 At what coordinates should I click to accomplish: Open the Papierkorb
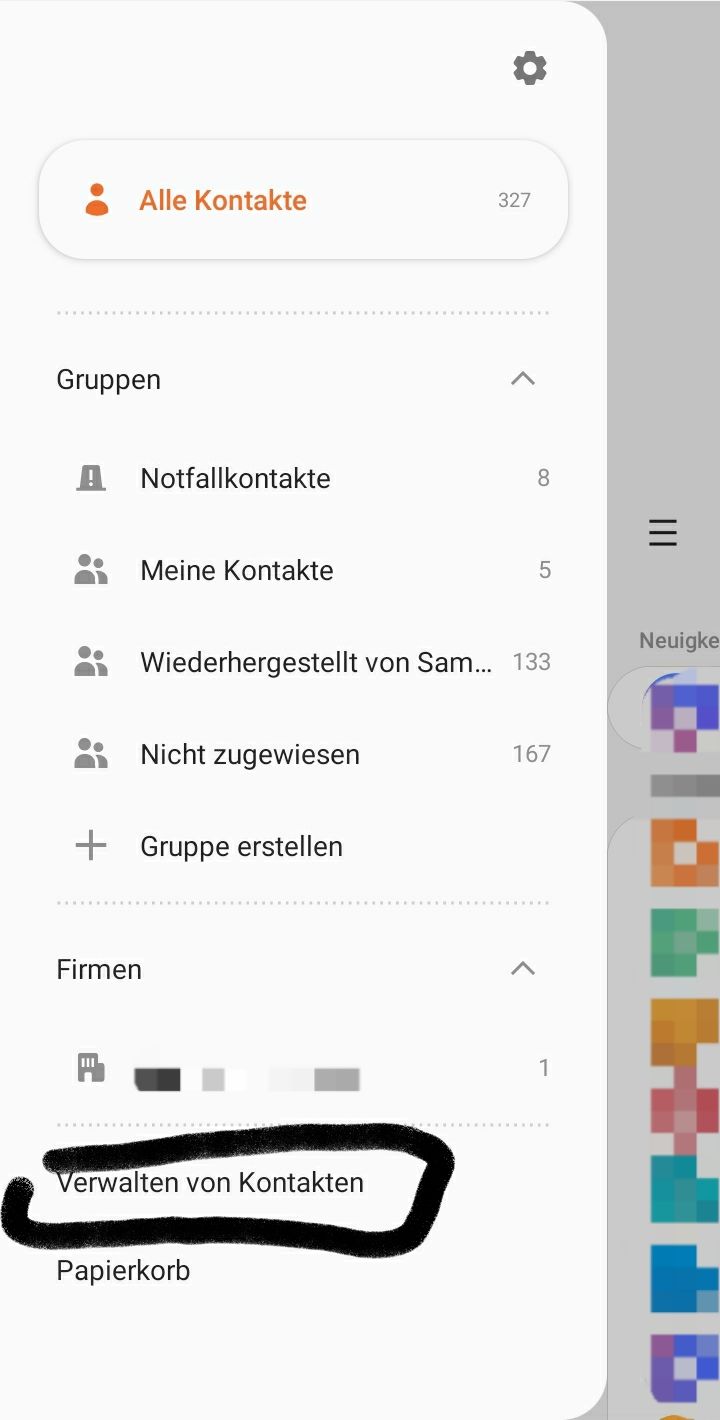pyautogui.click(x=123, y=1271)
